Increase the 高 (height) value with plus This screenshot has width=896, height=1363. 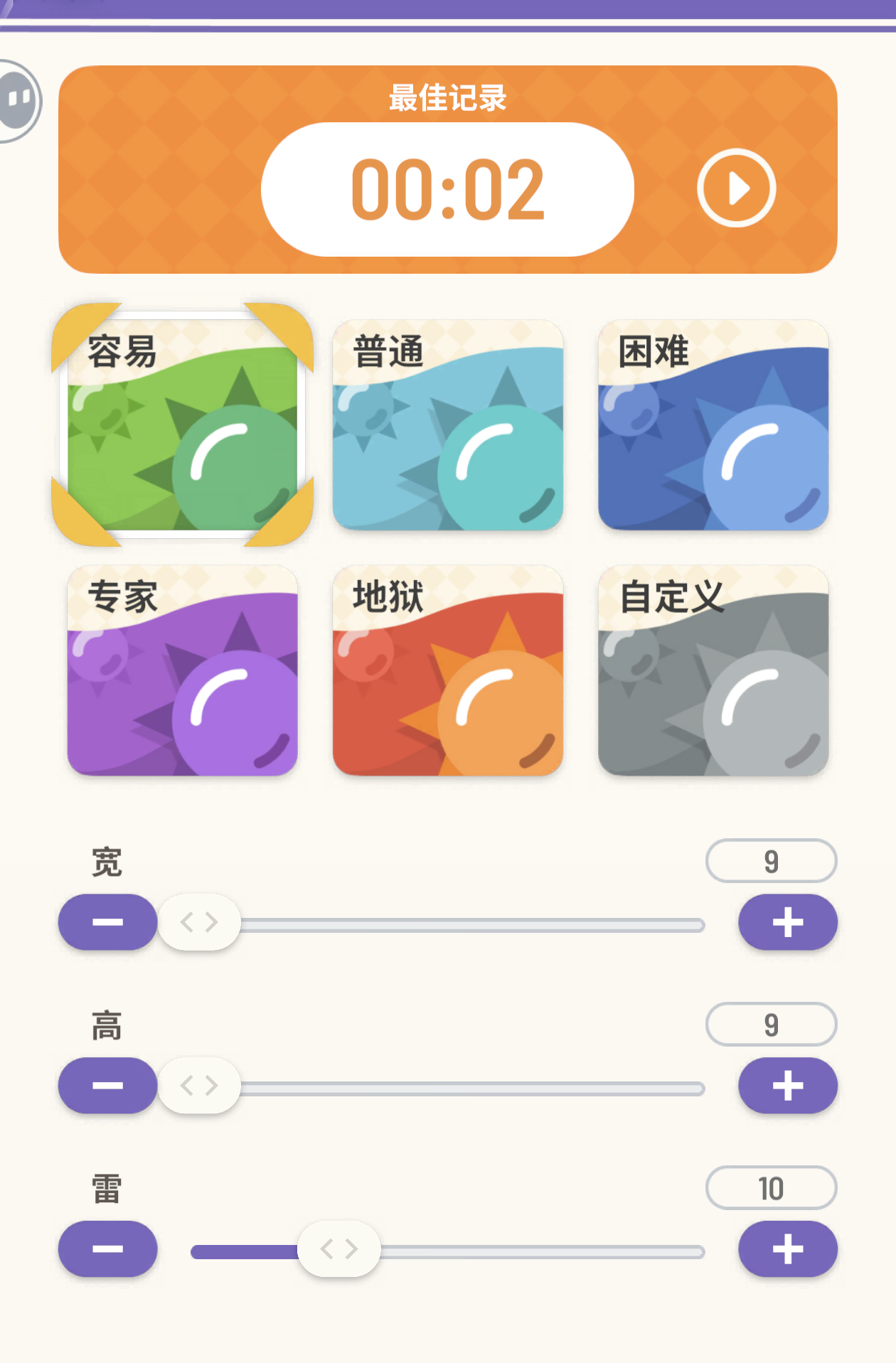[787, 1086]
